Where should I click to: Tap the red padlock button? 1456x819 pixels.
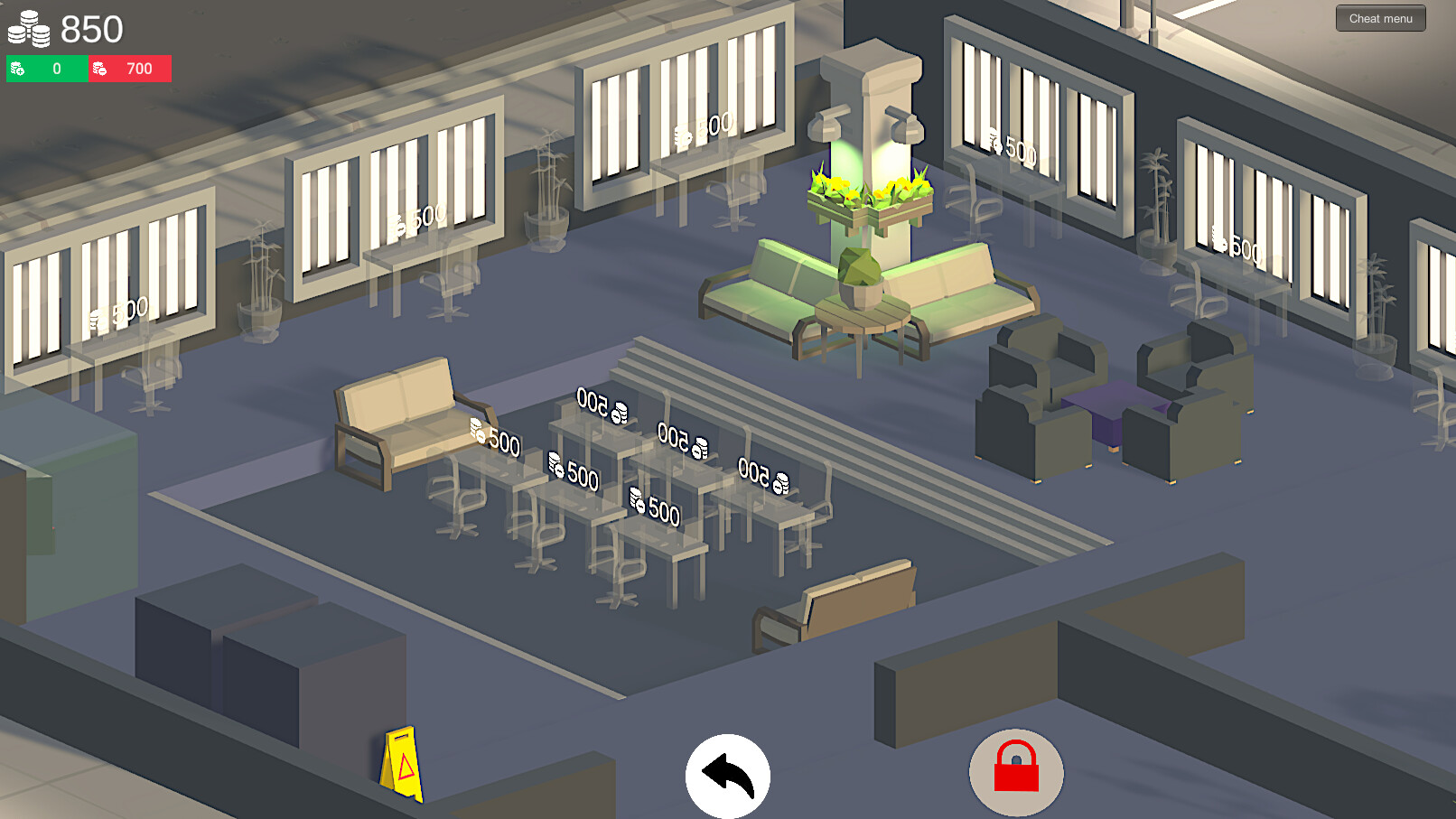click(x=1016, y=772)
